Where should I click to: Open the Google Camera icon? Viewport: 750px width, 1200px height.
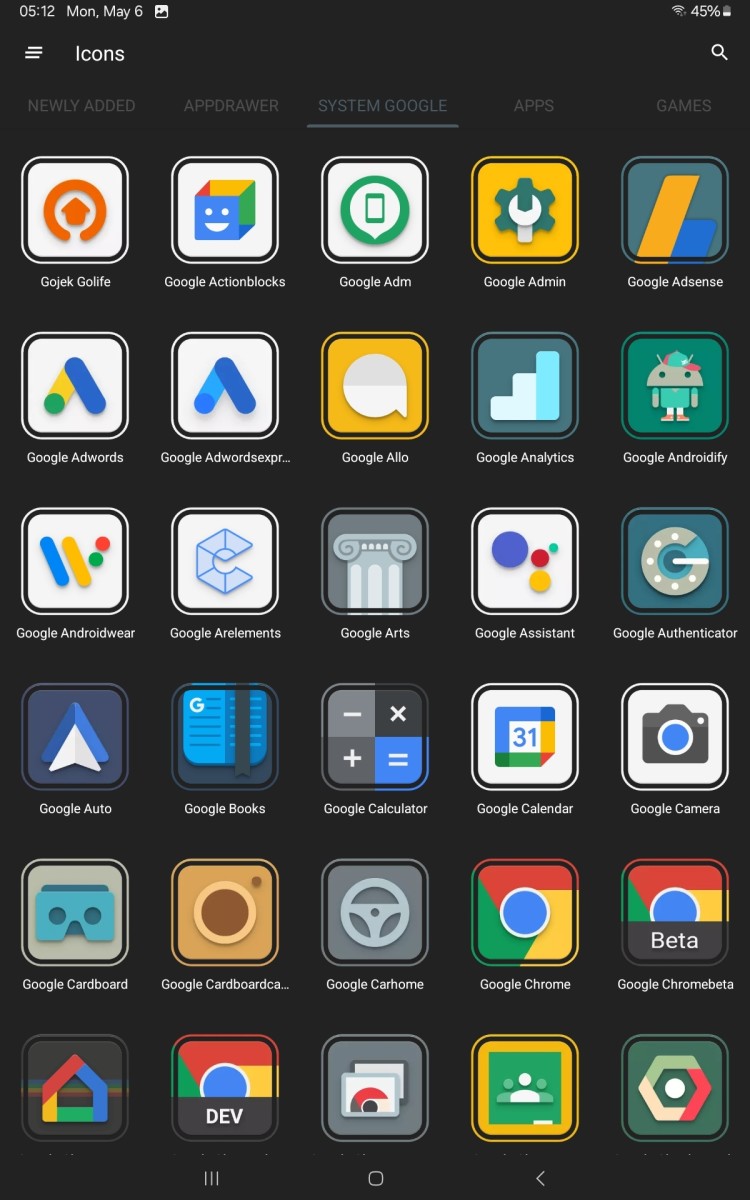(x=675, y=737)
